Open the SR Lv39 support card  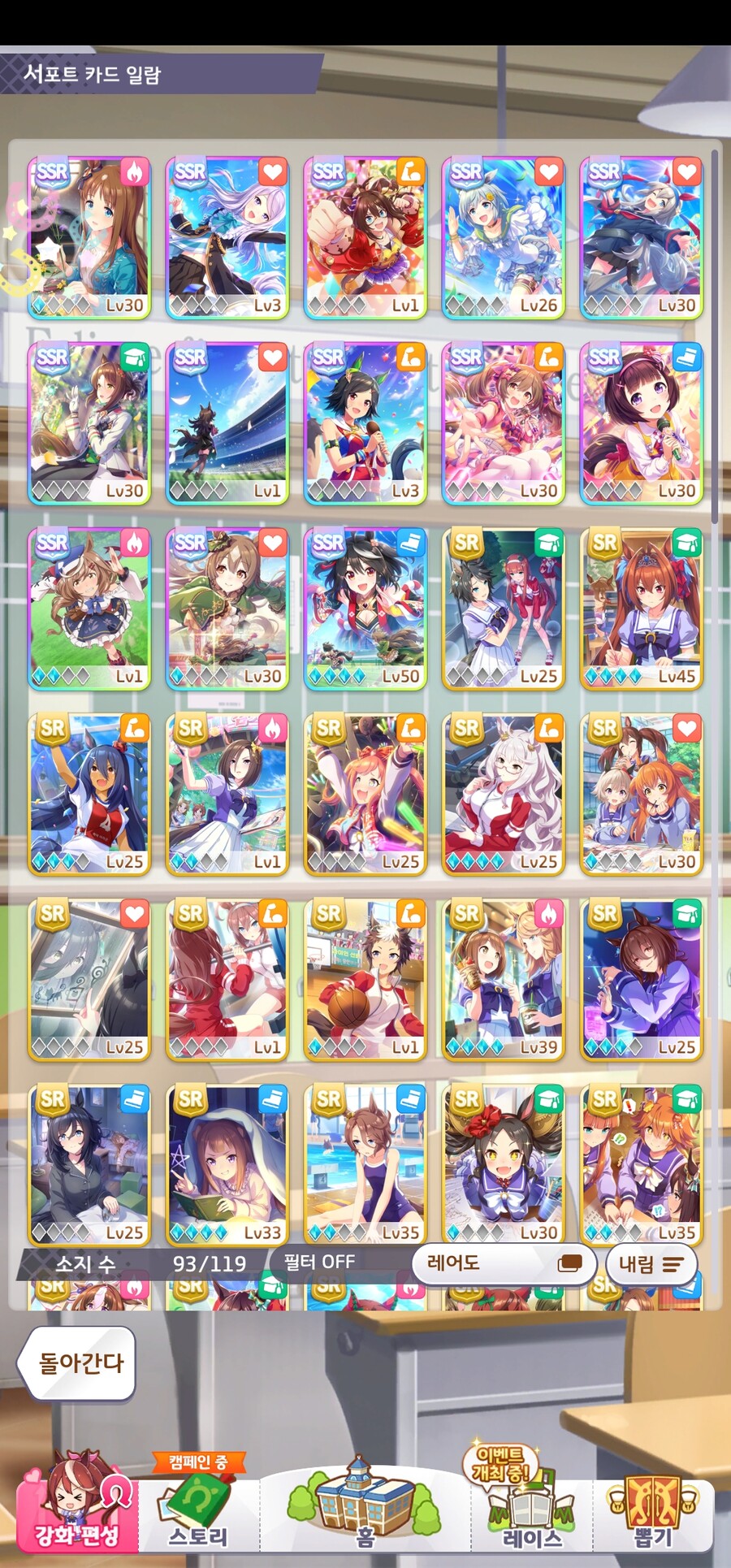[504, 979]
